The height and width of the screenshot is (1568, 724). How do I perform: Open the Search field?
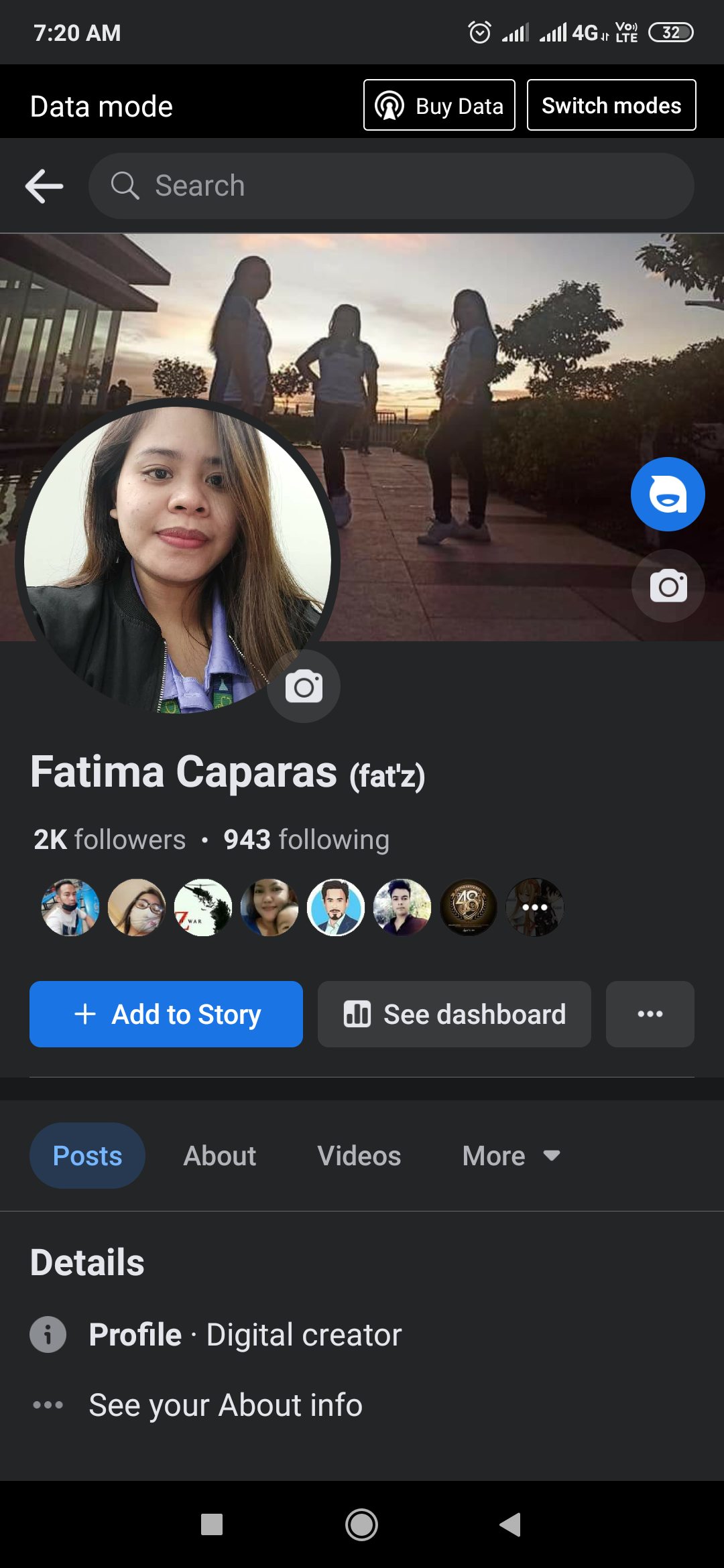[391, 186]
